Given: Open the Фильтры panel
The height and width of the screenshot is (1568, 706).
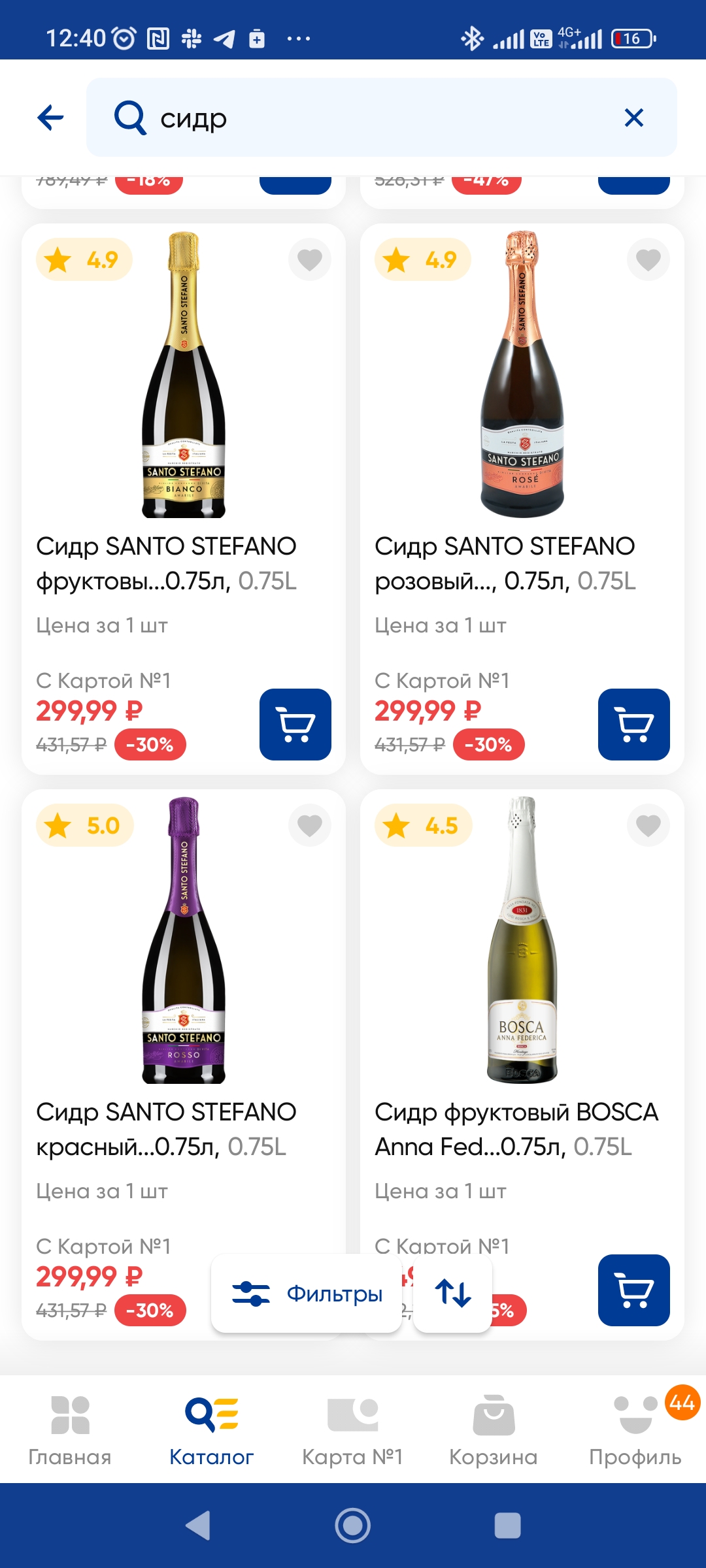Looking at the screenshot, I should coord(307,1293).
